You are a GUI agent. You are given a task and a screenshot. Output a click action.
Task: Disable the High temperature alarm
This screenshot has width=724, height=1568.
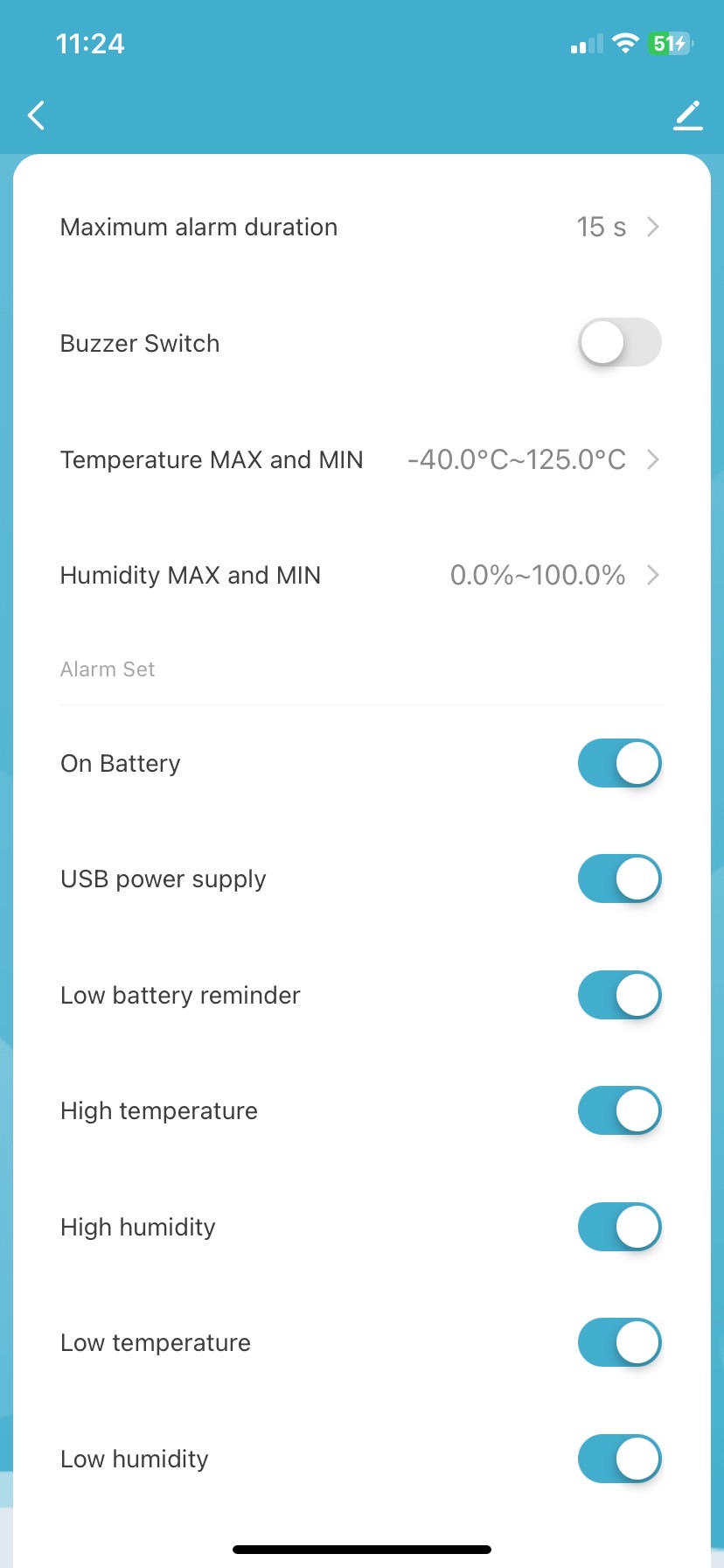click(619, 1110)
